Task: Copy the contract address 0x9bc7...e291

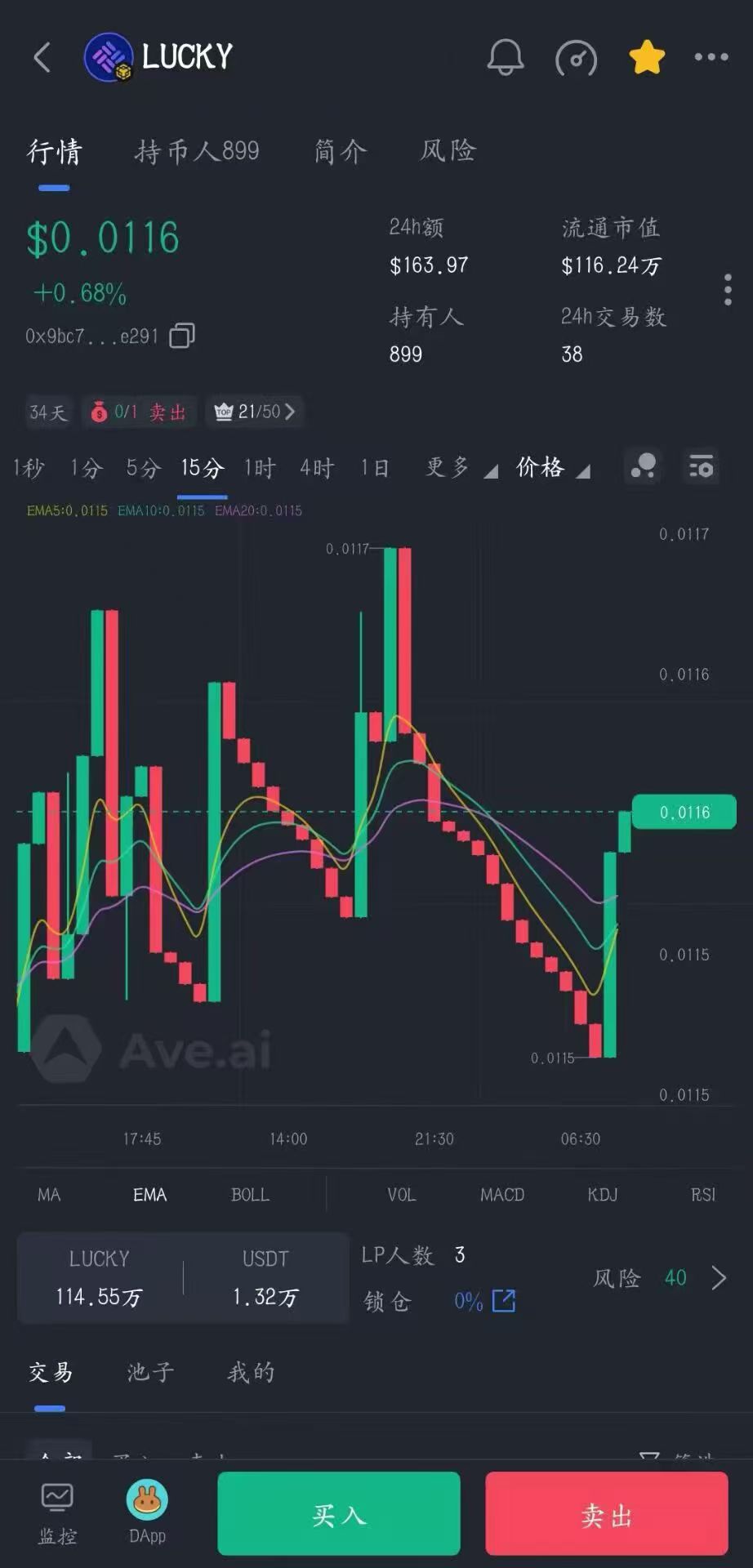Action: [181, 336]
